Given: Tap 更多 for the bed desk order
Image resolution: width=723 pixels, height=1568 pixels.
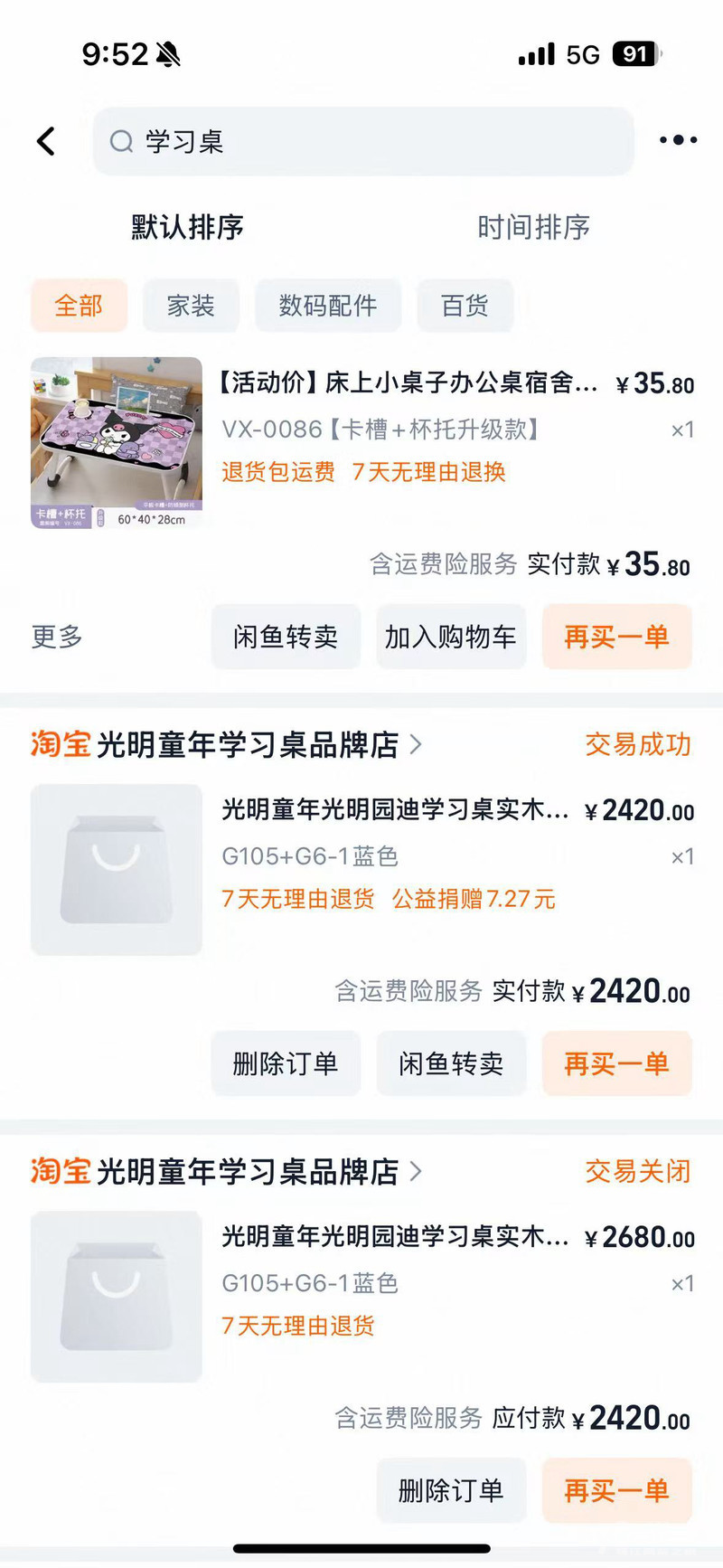Looking at the screenshot, I should tap(57, 637).
